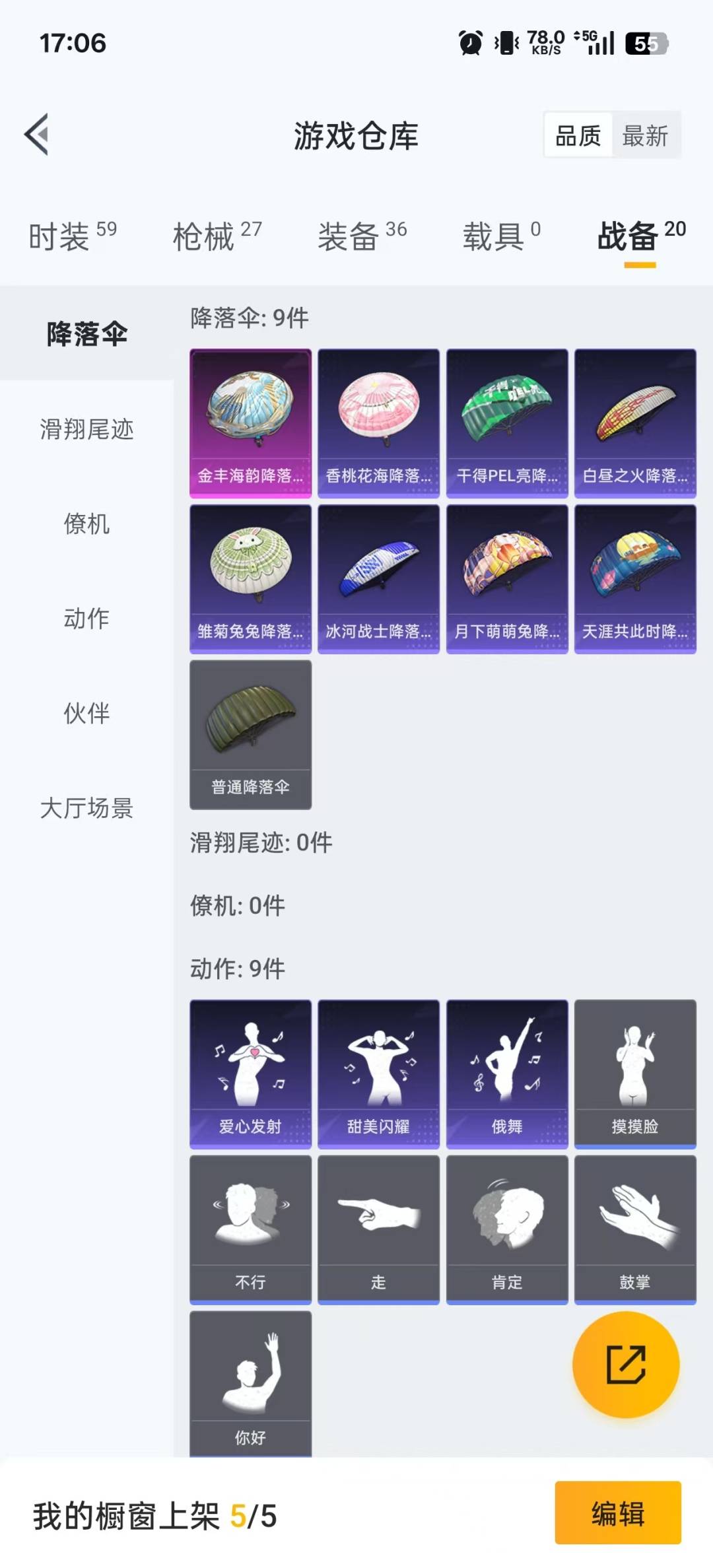The height and width of the screenshot is (1568, 713).
Task: Tap the 普通降落伞 tile
Action: (x=250, y=735)
